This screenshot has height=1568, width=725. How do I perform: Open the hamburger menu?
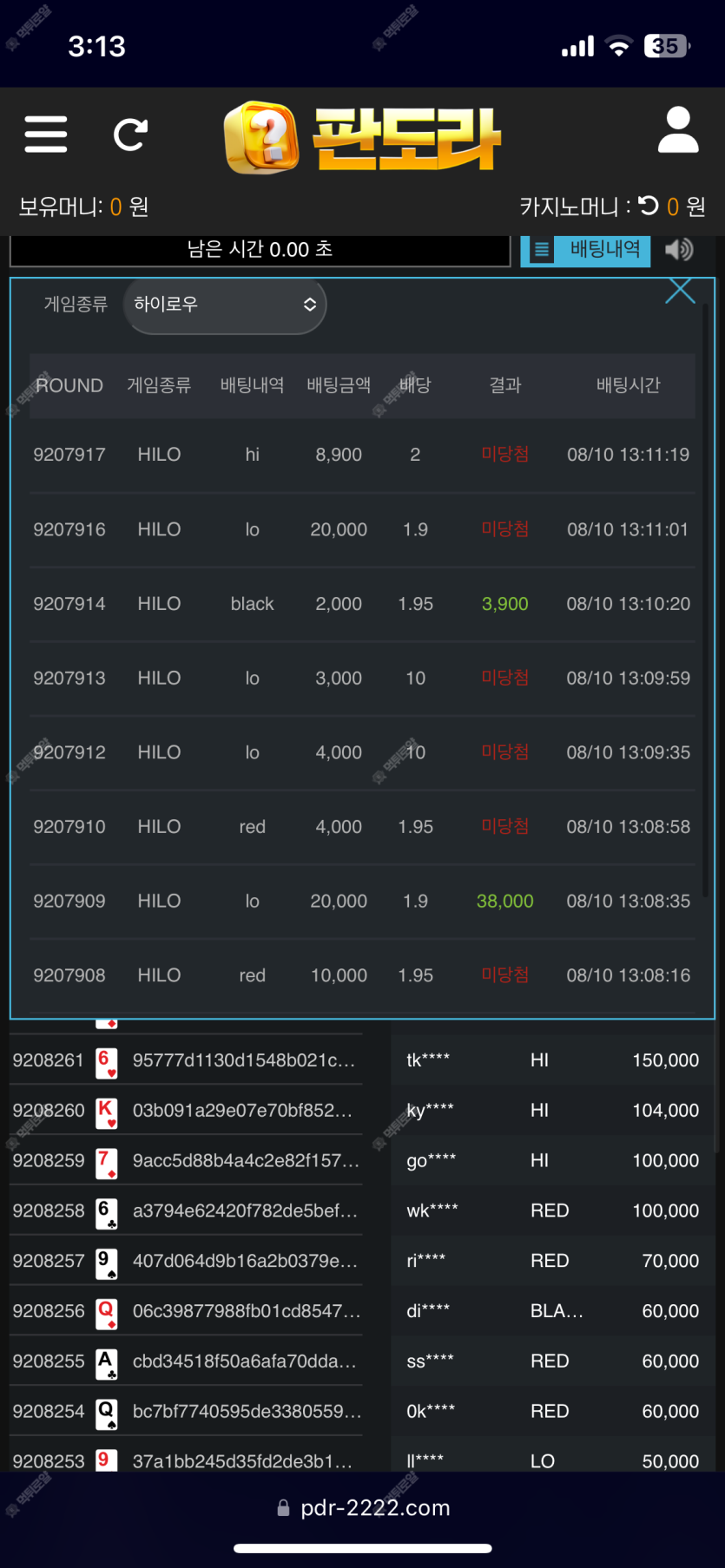click(x=46, y=134)
